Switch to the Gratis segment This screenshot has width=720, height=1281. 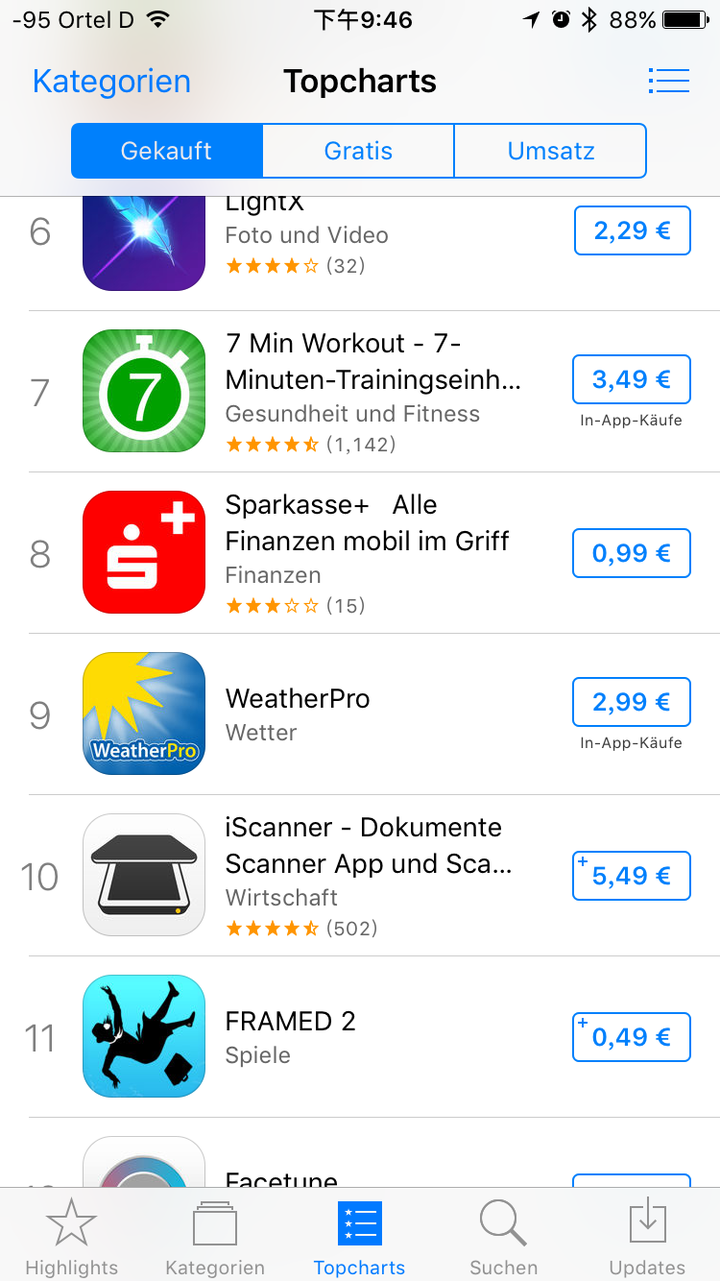coord(358,151)
